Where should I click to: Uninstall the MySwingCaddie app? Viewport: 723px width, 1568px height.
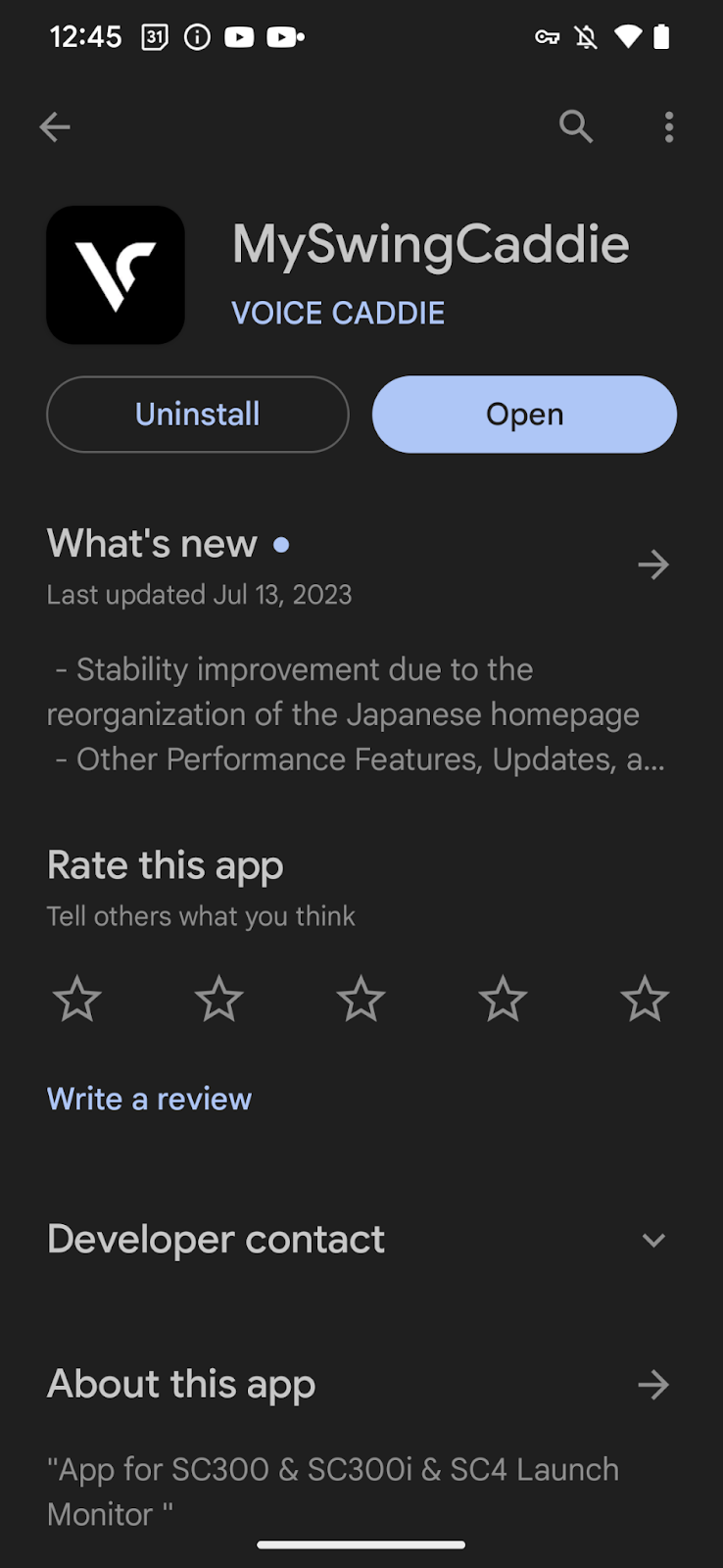click(x=198, y=415)
